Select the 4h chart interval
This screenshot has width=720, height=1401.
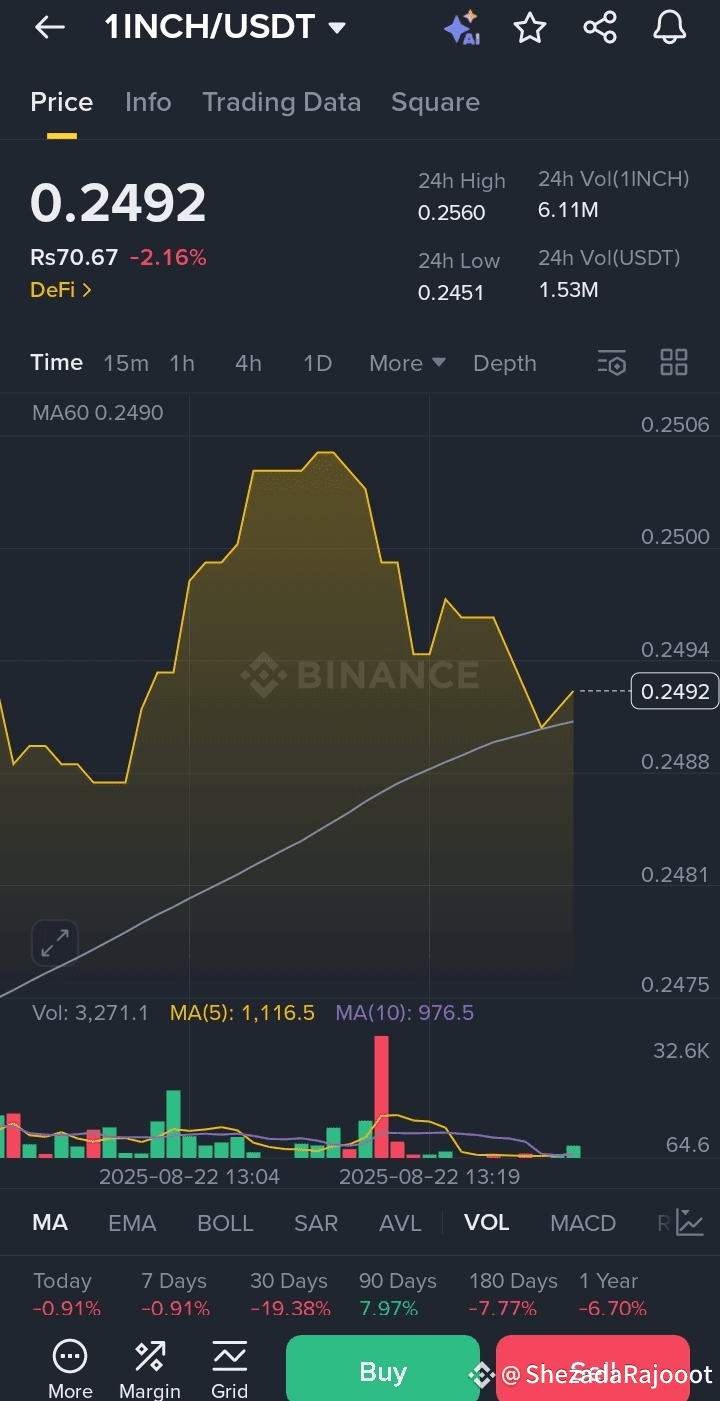point(248,363)
